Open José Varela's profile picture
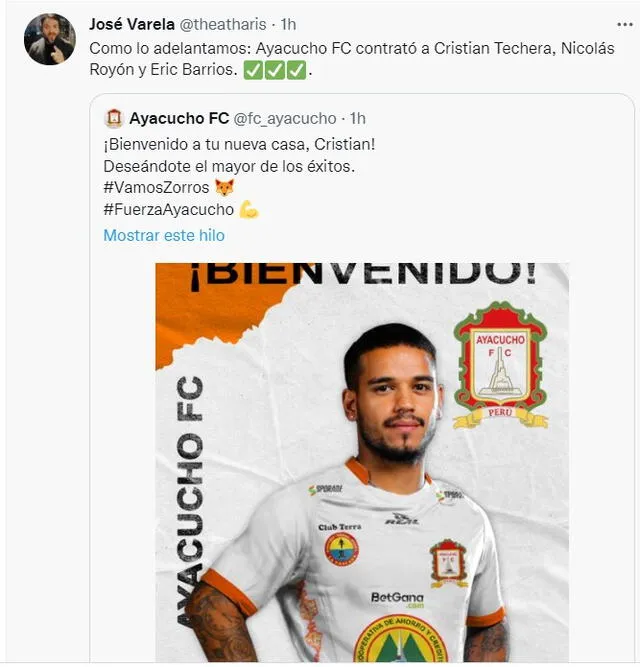The width and height of the screenshot is (640, 667). click(x=49, y=39)
